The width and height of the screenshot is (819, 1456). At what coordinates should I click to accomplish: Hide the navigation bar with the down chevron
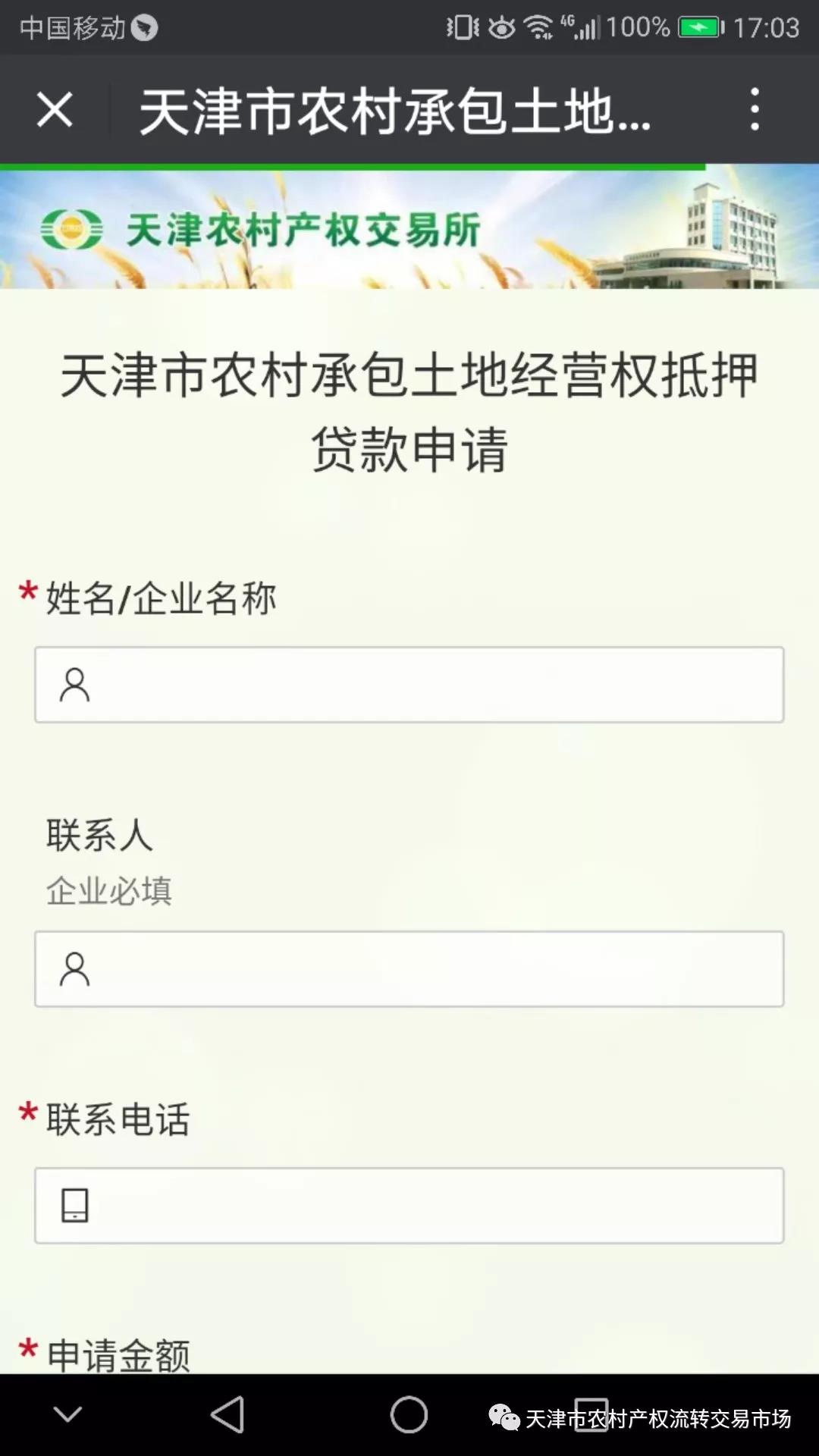68,1414
